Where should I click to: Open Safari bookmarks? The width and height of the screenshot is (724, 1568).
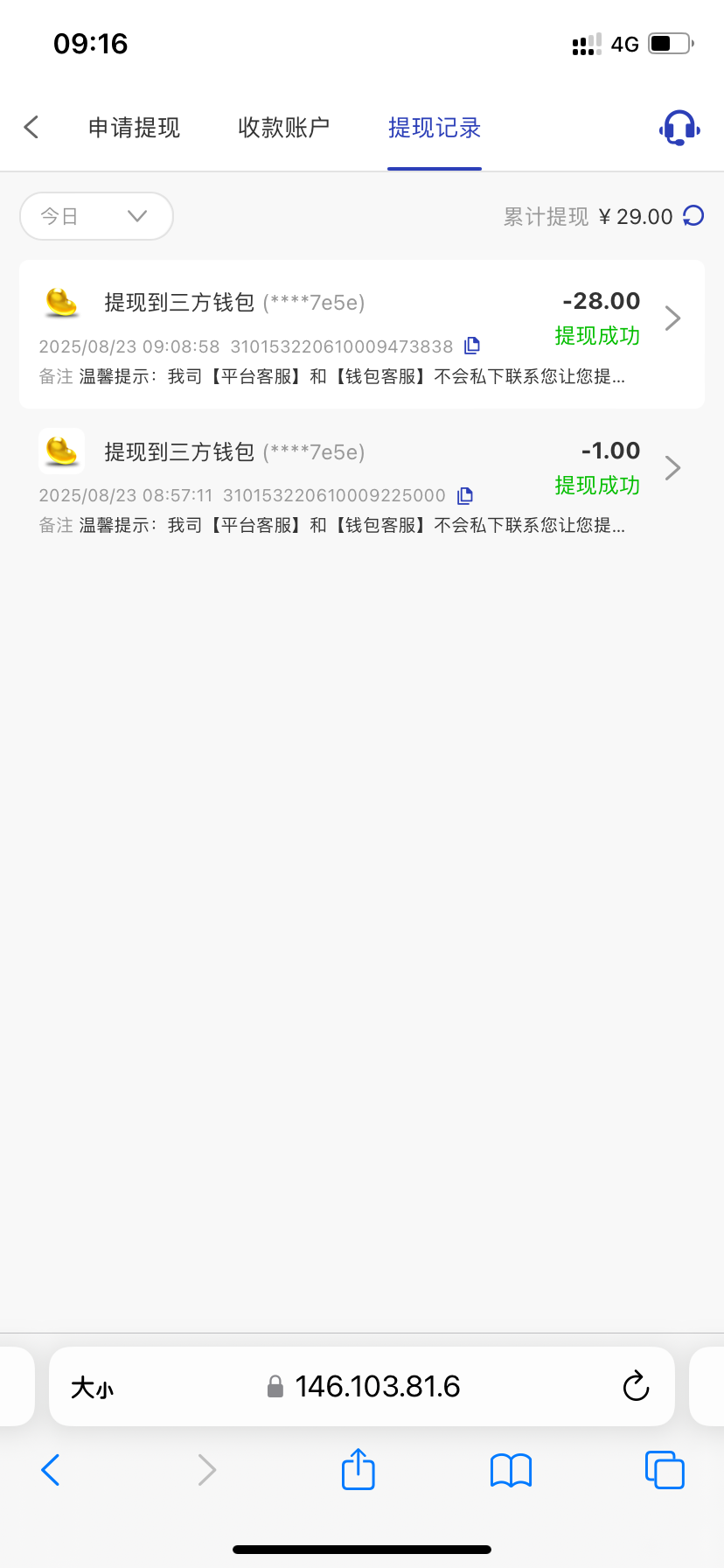(x=511, y=1470)
